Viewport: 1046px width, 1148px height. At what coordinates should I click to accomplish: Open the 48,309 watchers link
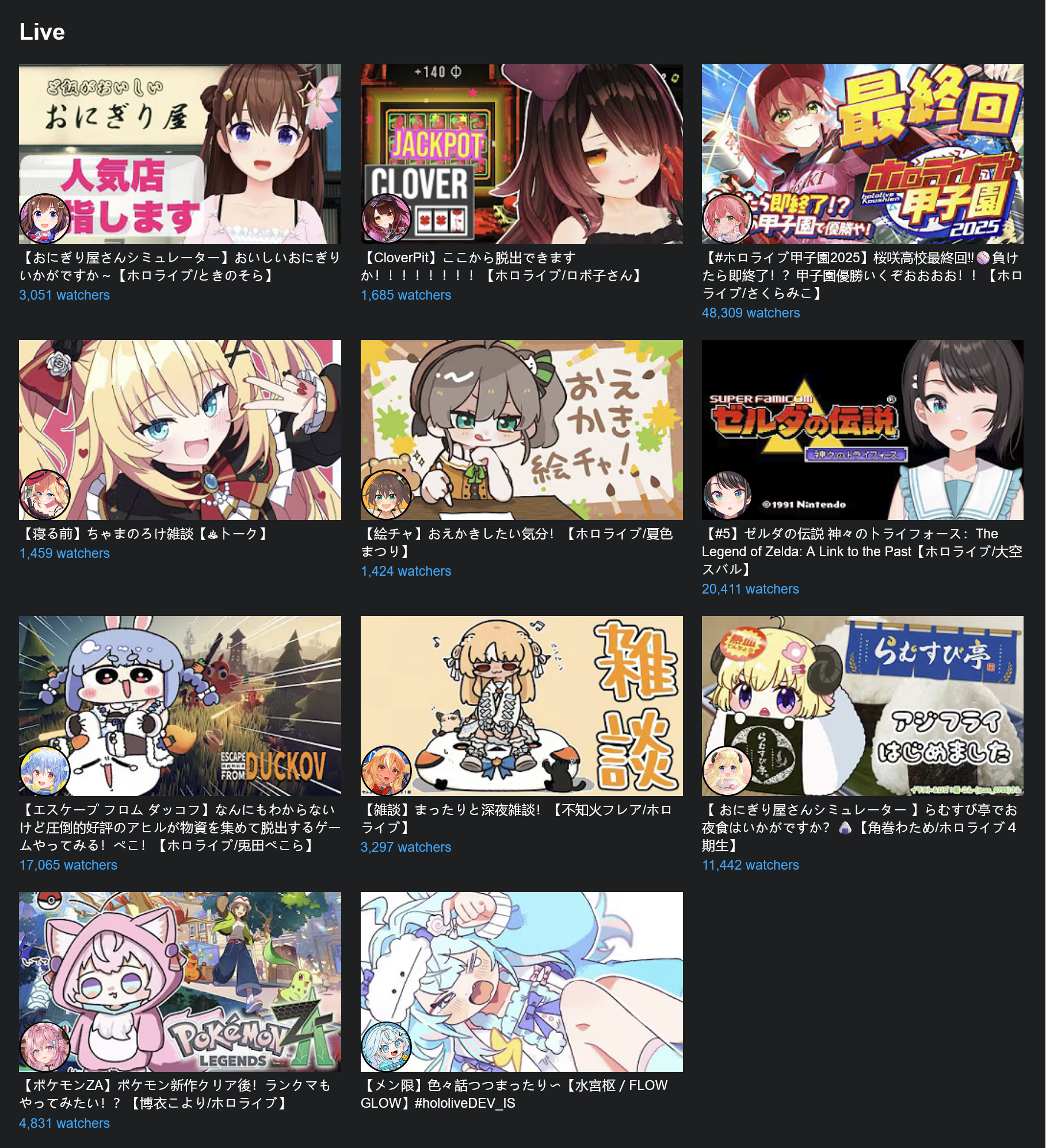coord(750,313)
